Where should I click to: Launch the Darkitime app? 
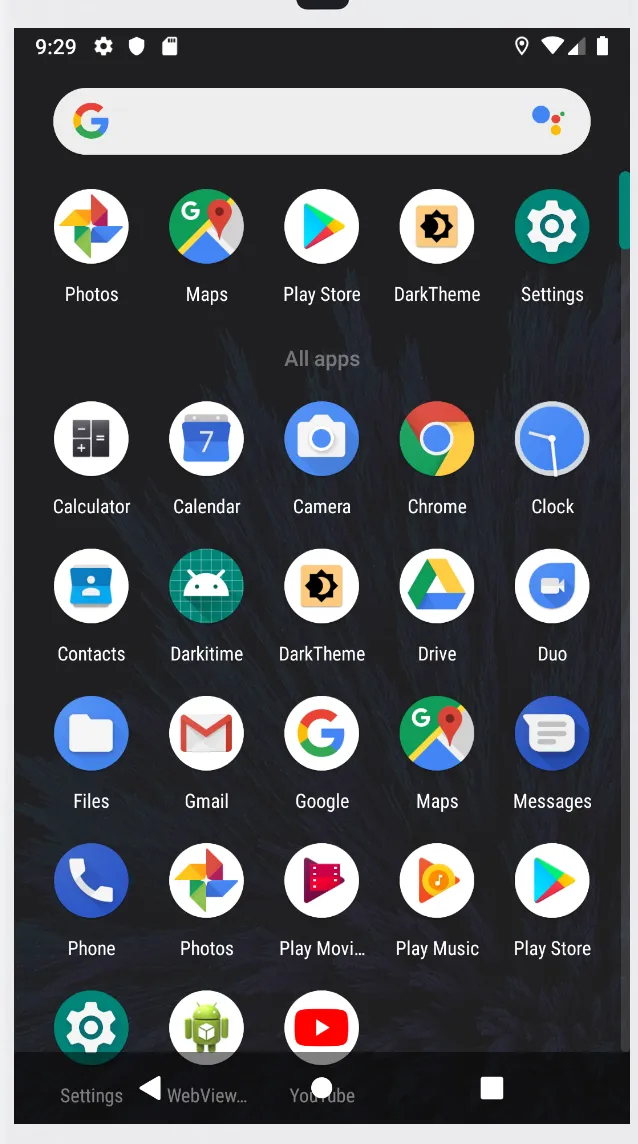(x=206, y=586)
